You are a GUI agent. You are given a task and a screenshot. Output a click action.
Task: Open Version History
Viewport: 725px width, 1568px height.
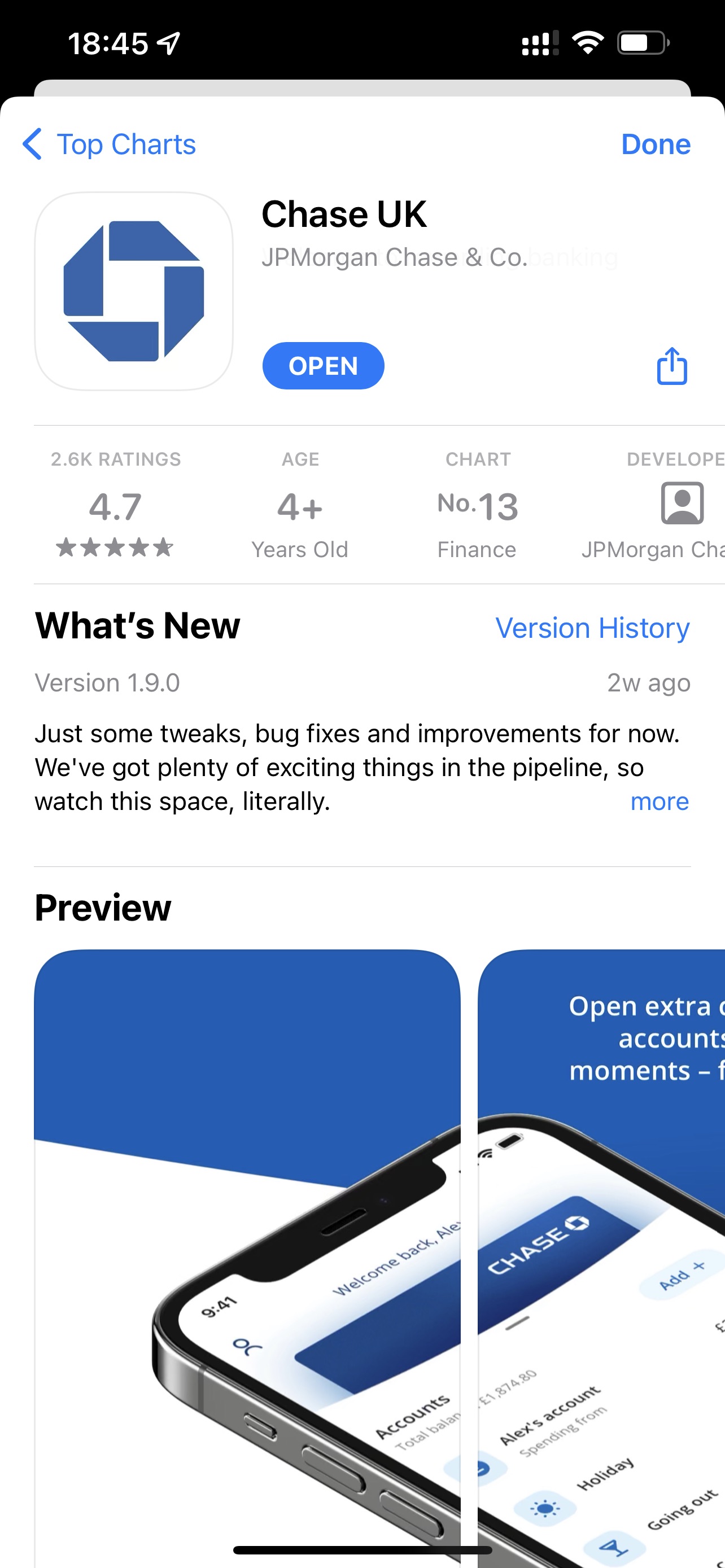[x=592, y=628]
